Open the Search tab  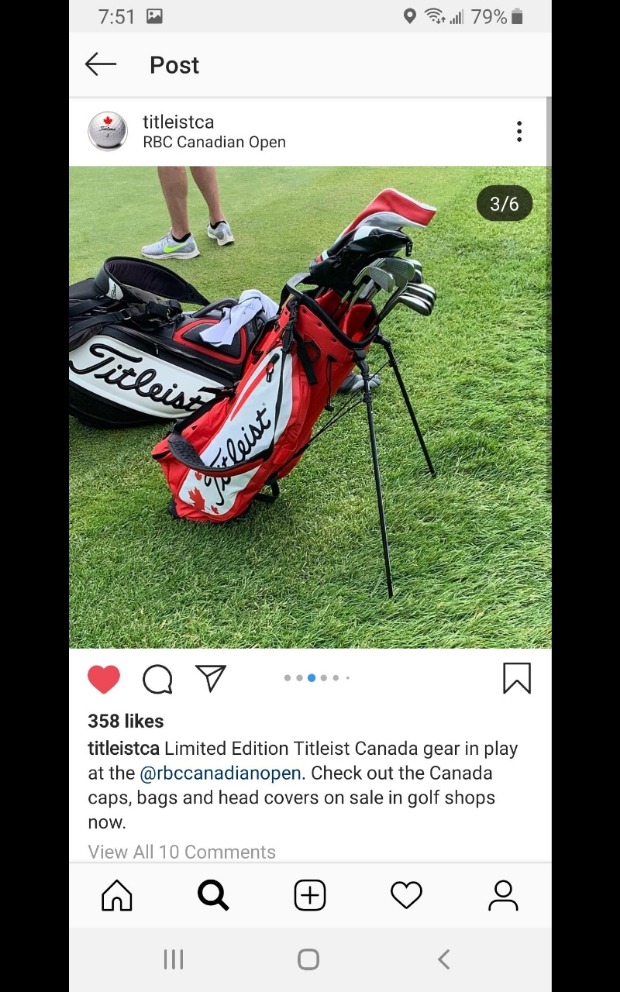213,895
